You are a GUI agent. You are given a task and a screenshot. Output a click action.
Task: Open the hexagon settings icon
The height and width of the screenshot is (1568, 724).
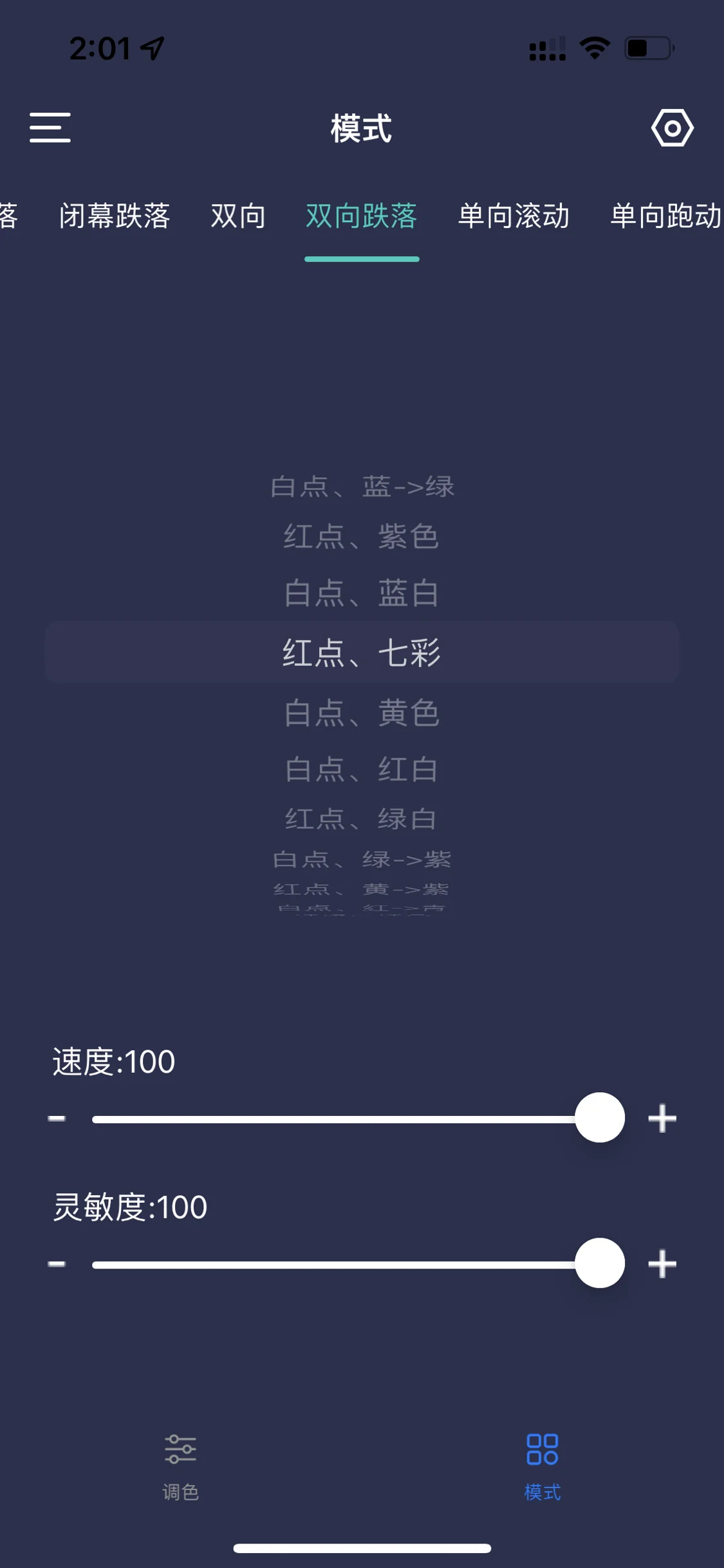tap(672, 128)
